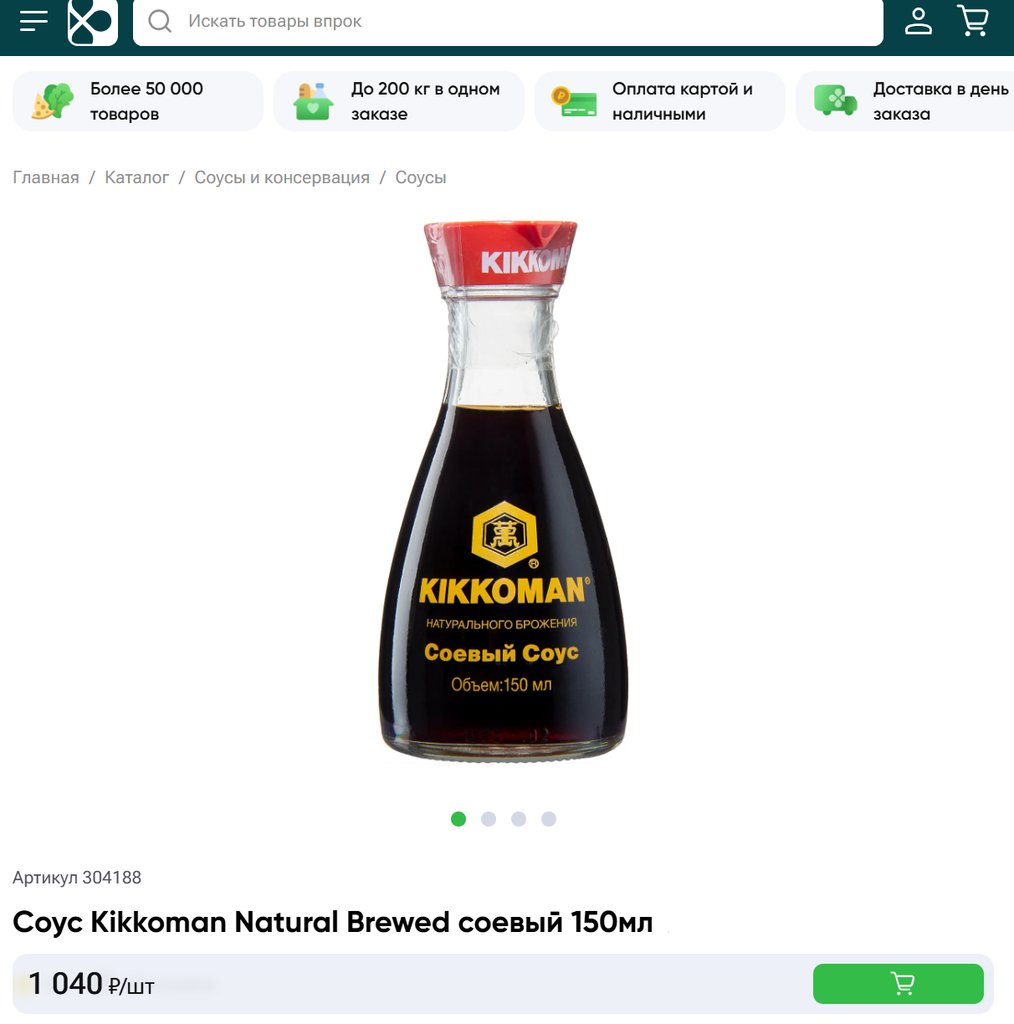
Task: Select the second image indicator dot
Action: click(488, 819)
